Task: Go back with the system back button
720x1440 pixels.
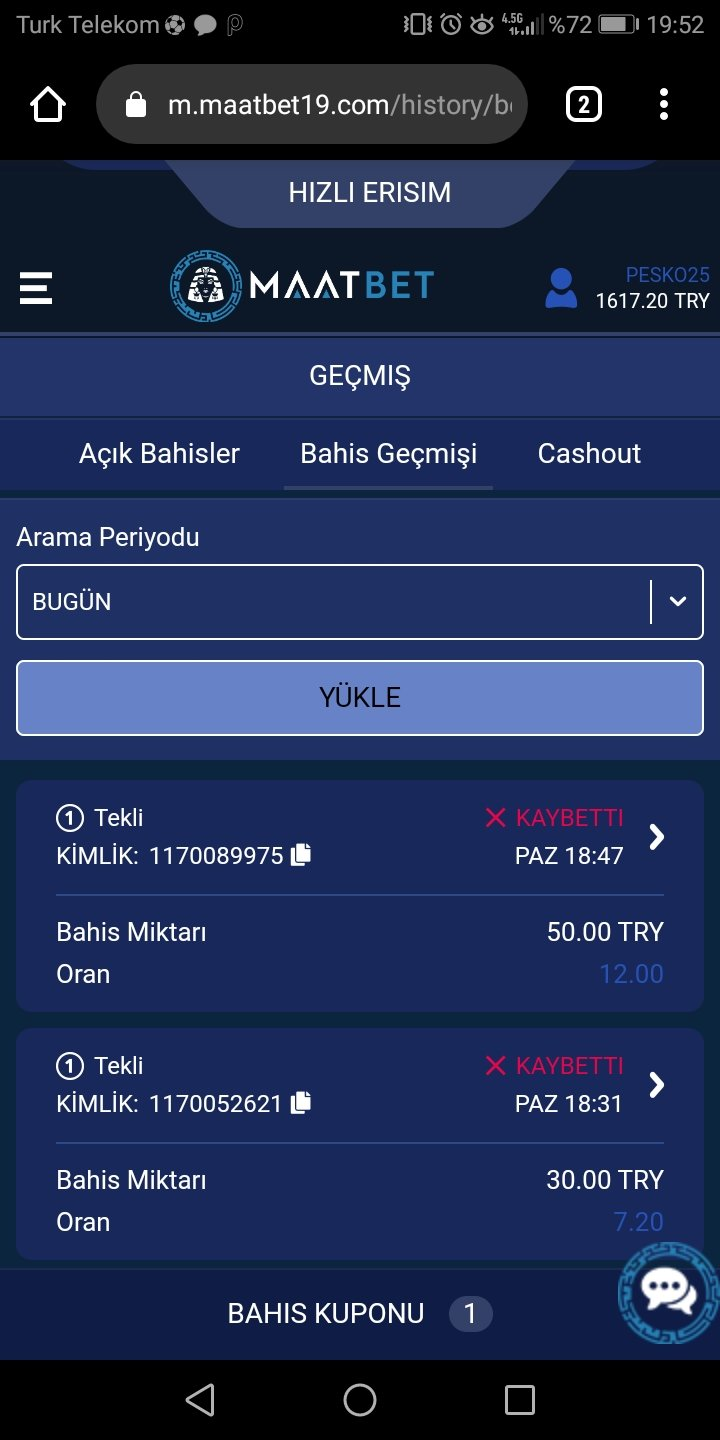Action: coord(200,1400)
